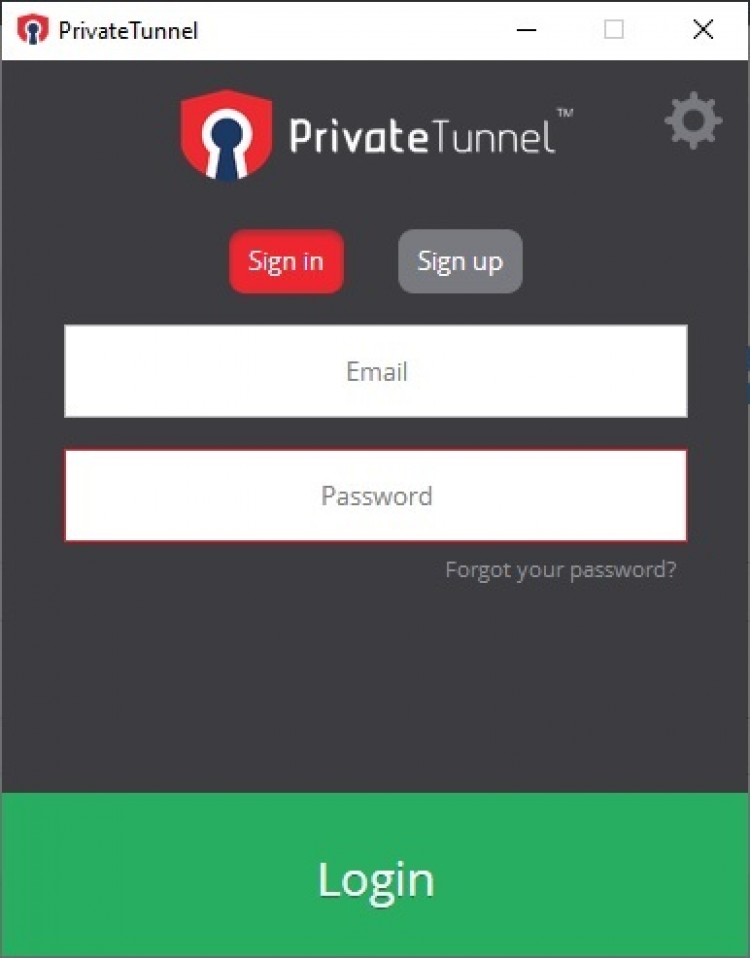Switch to the Sign up tab

(460, 262)
